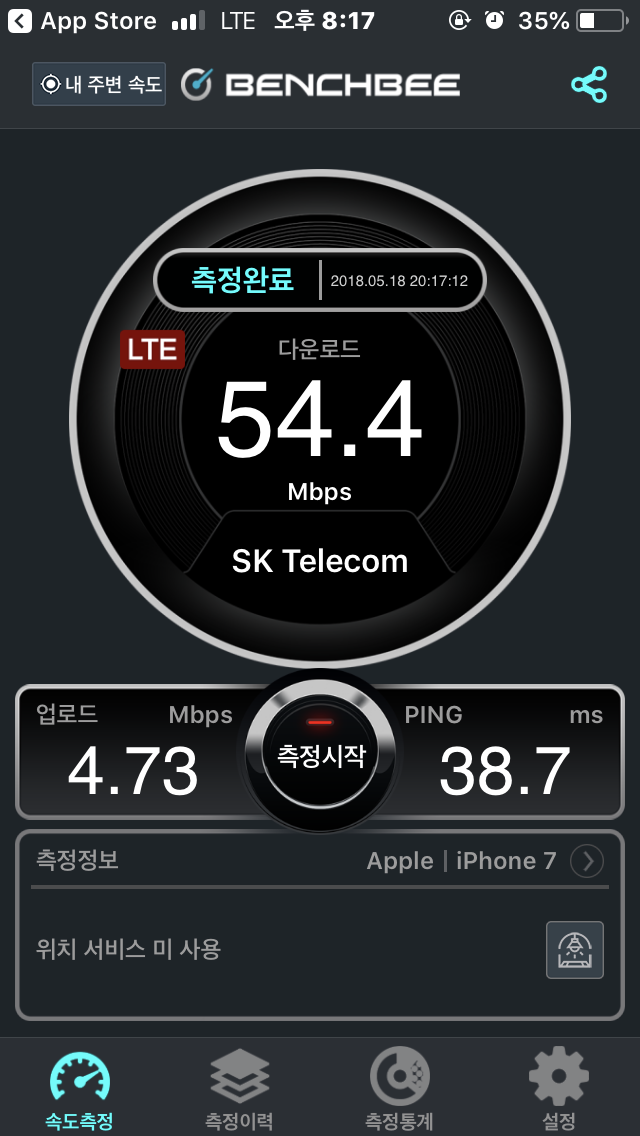This screenshot has height=1136, width=640.
Task: Return to the App Store
Action: tap(84, 21)
